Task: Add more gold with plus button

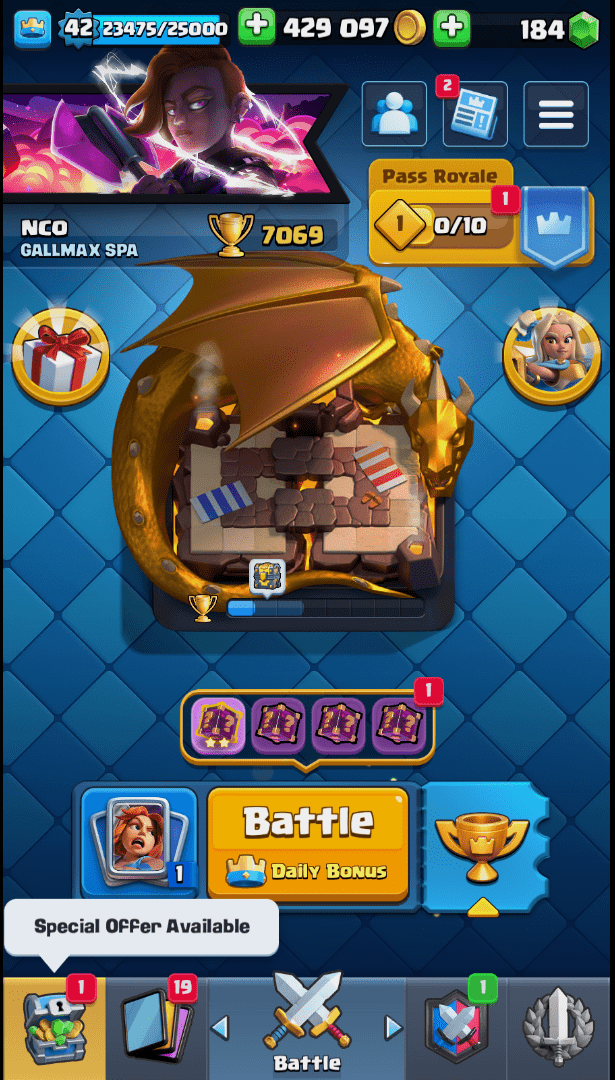Action: point(451,27)
